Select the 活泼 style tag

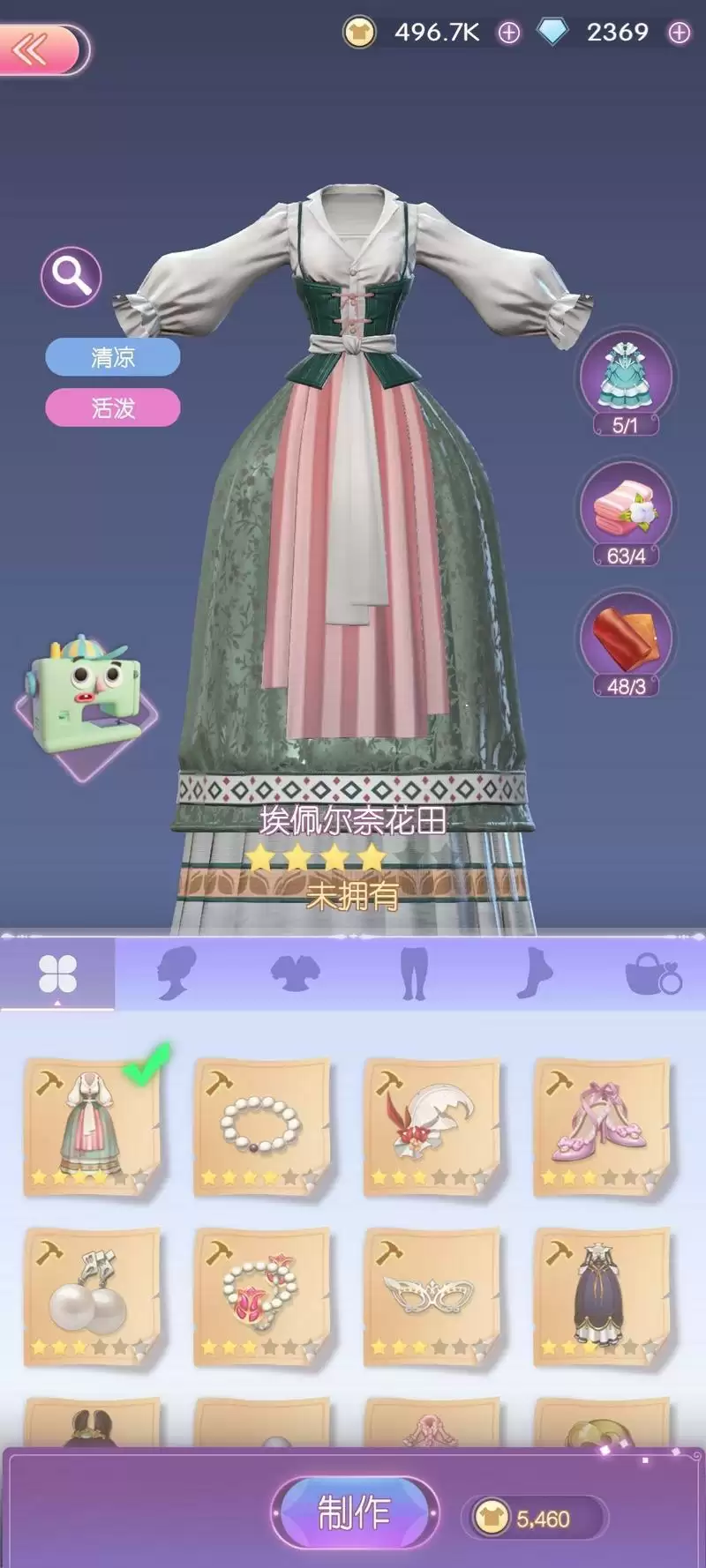click(x=113, y=407)
